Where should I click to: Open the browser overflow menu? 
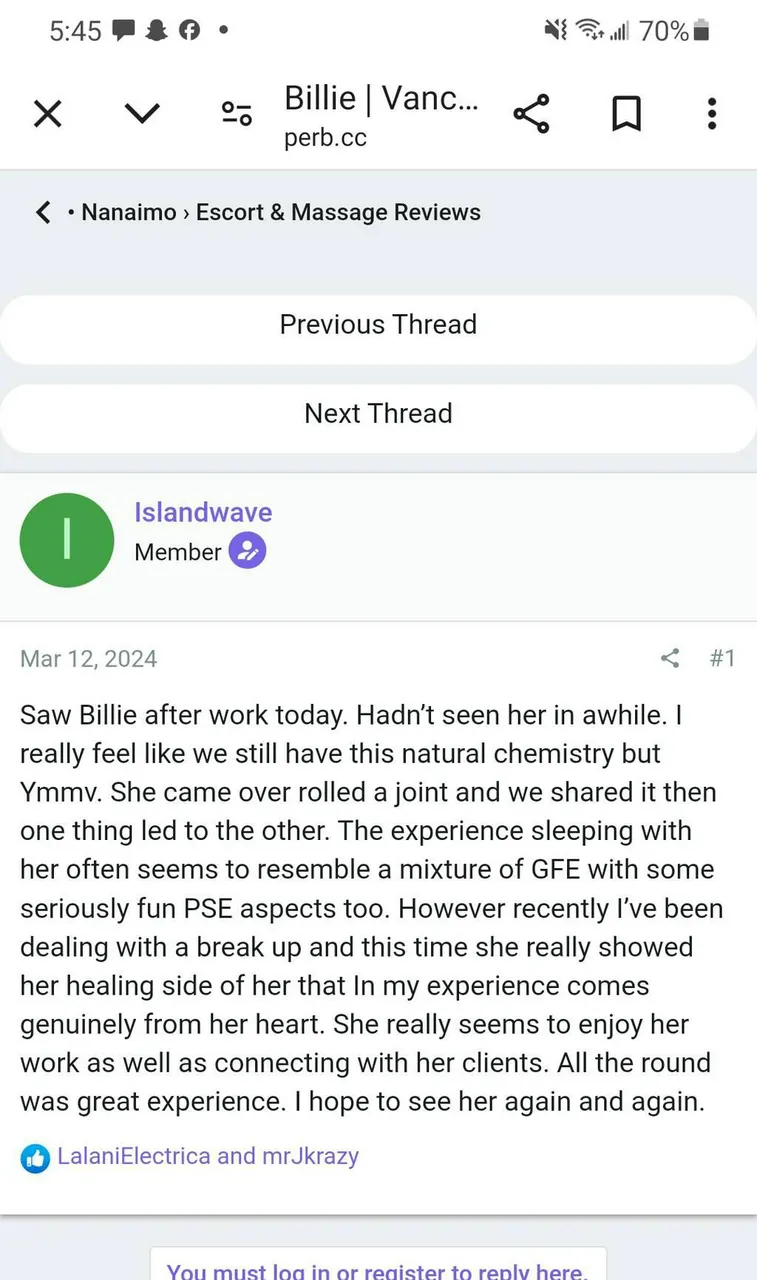(712, 114)
